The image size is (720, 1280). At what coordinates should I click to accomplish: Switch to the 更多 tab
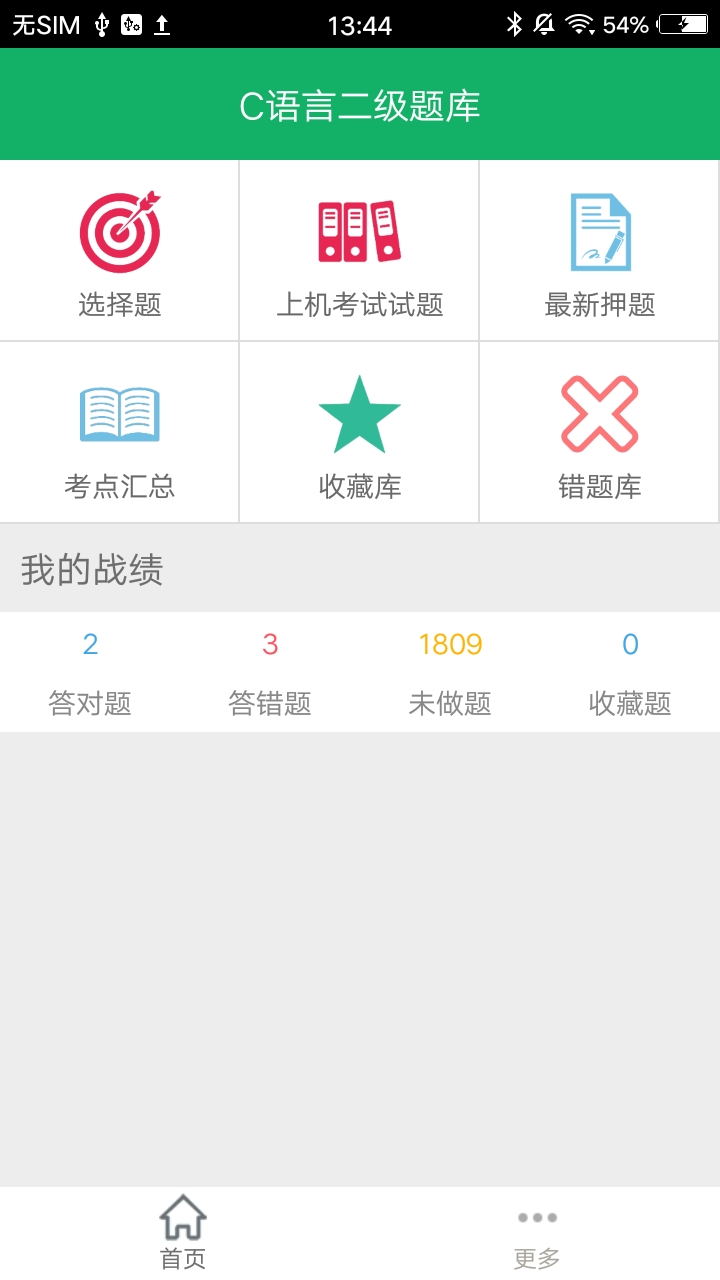coord(537,1233)
